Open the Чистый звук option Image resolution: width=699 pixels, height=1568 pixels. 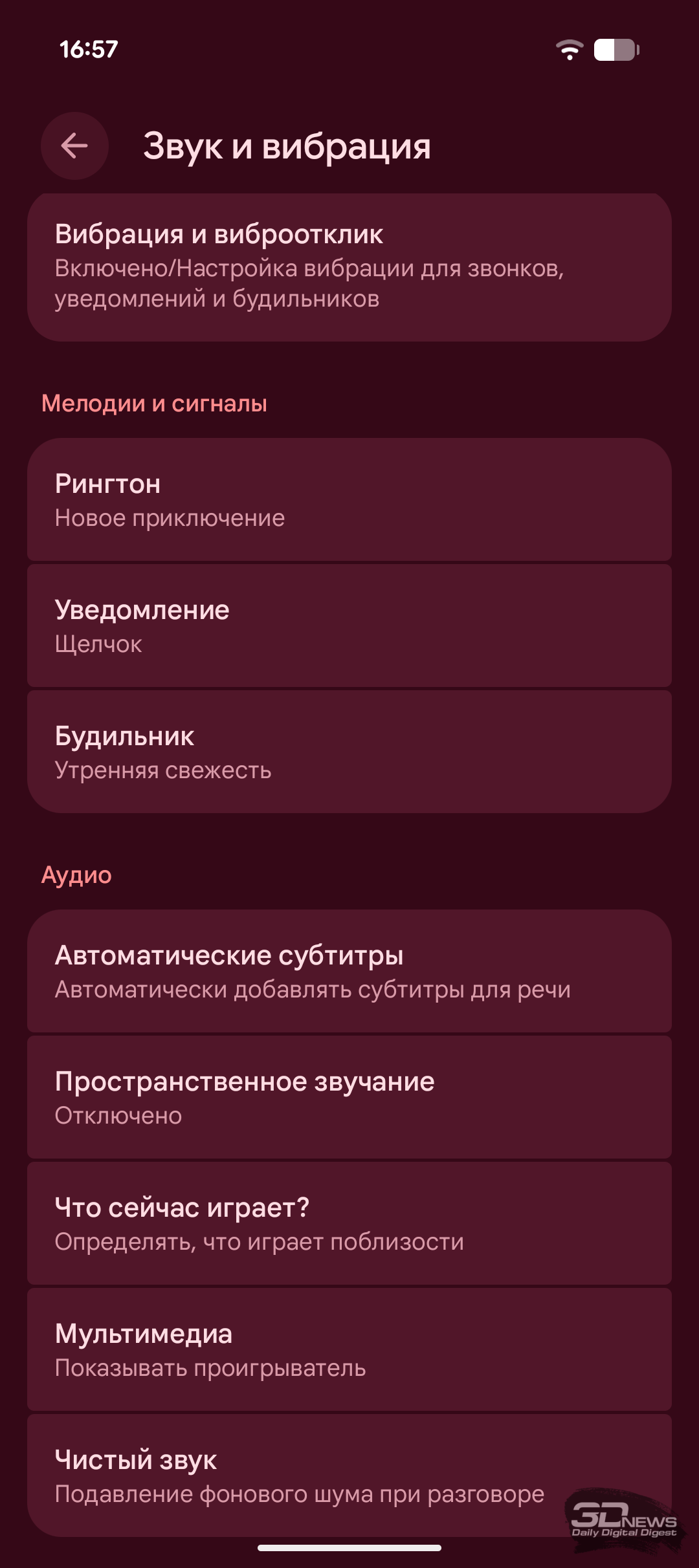pyautogui.click(x=349, y=1475)
